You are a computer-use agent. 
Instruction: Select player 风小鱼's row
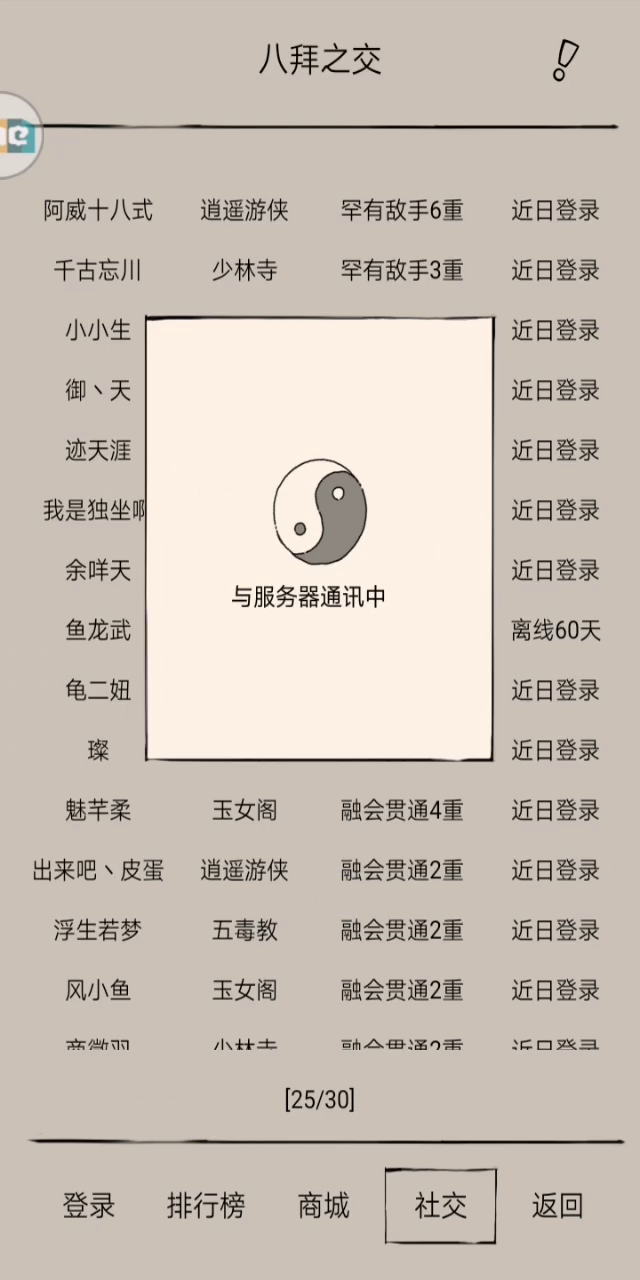tap(320, 991)
